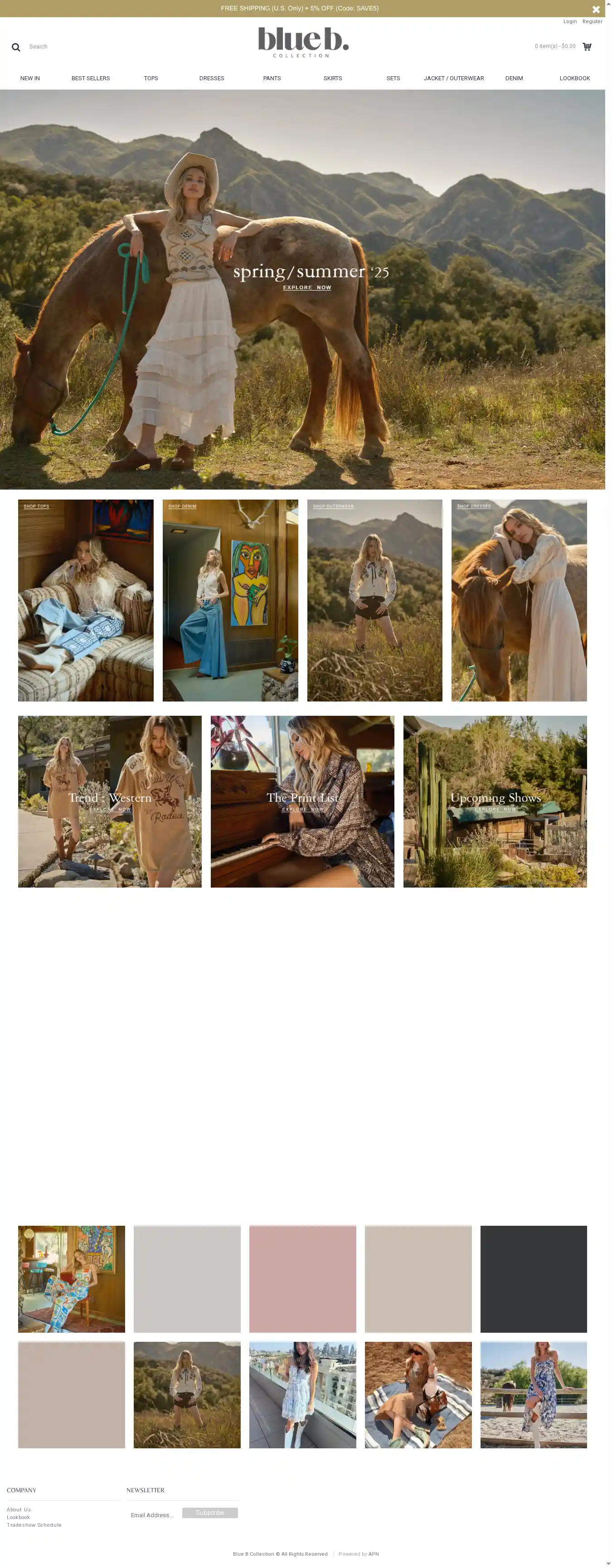Image resolution: width=612 pixels, height=1568 pixels.
Task: Select JACKET / OUTERWEAR in the menu
Action: 454,78
